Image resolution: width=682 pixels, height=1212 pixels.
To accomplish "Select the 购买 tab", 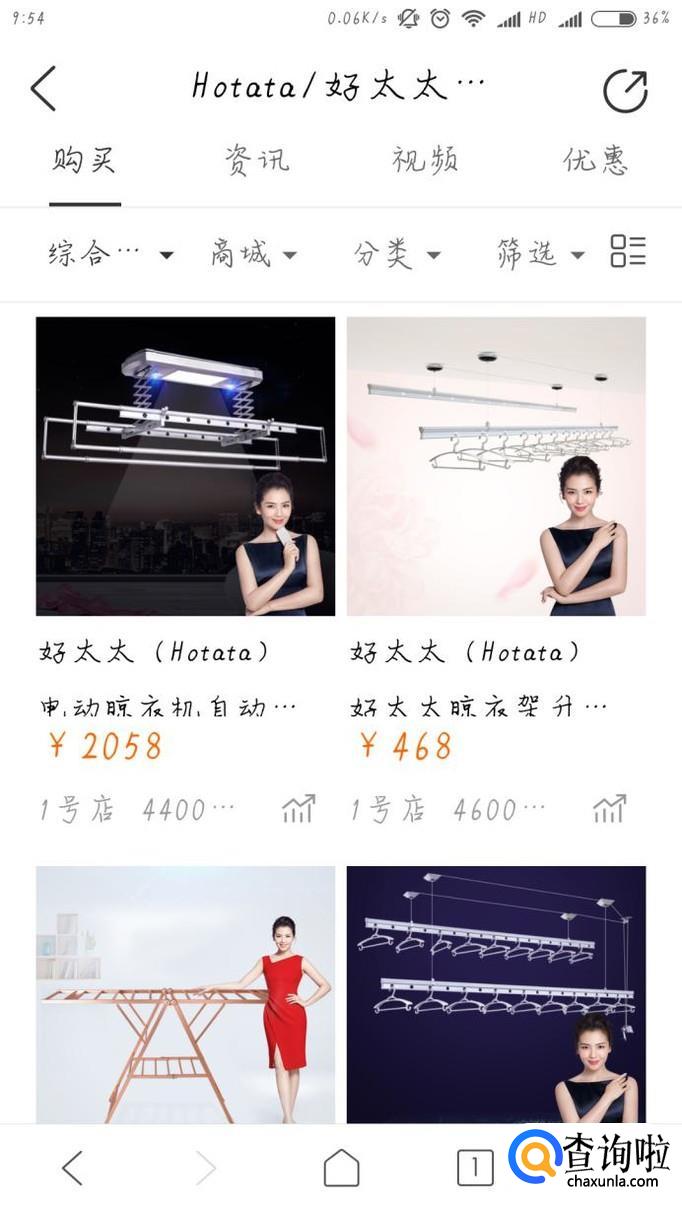I will (85, 160).
